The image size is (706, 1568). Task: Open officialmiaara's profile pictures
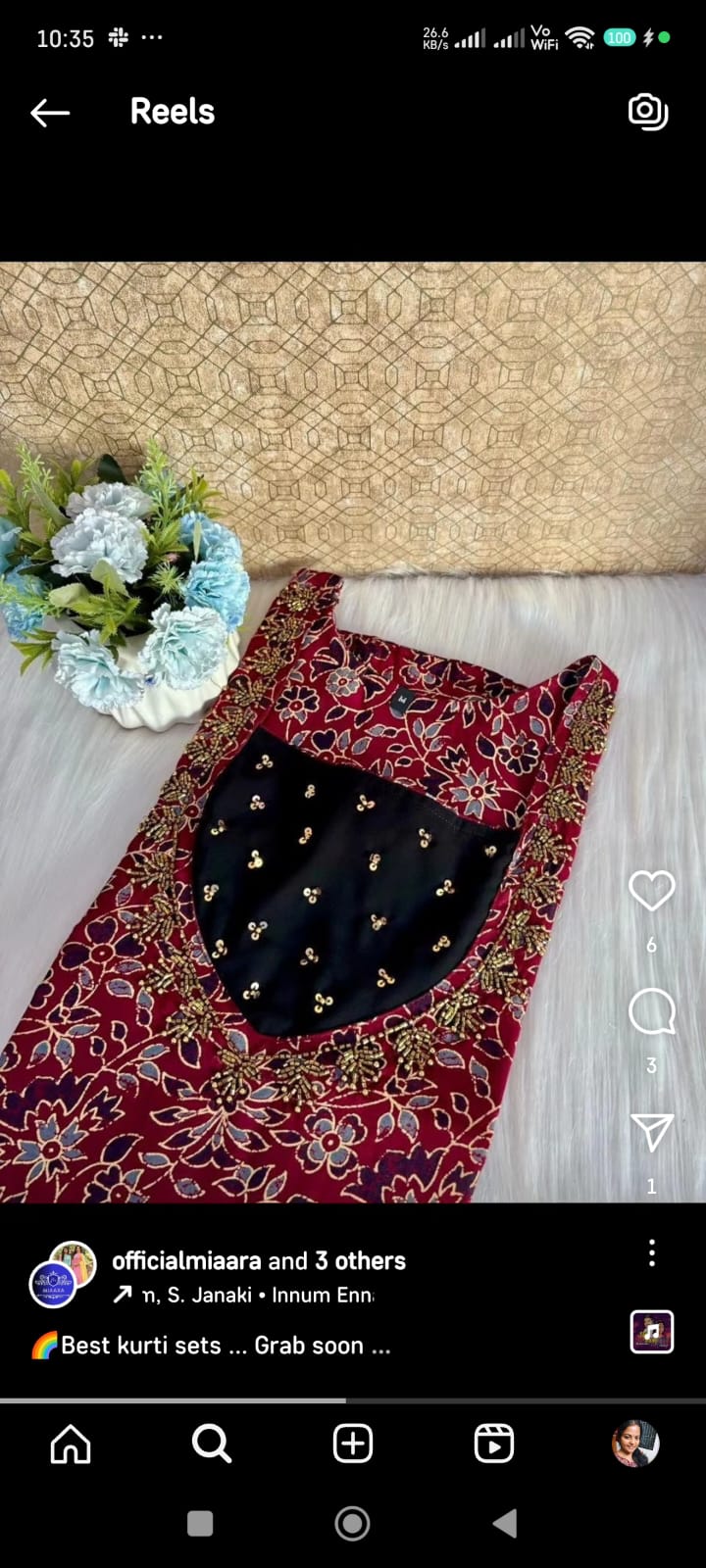click(x=63, y=1274)
